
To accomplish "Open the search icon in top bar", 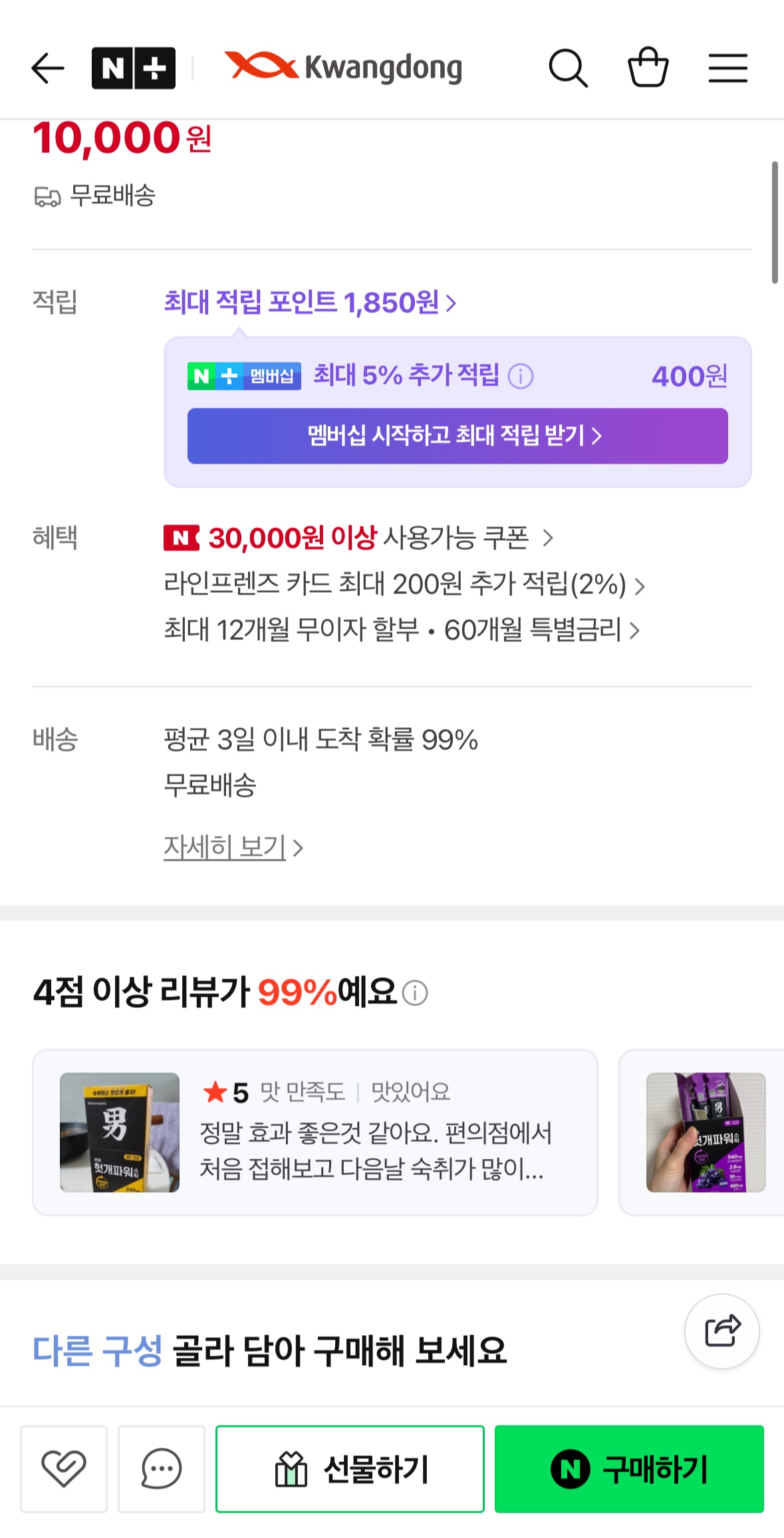I will click(x=569, y=66).
